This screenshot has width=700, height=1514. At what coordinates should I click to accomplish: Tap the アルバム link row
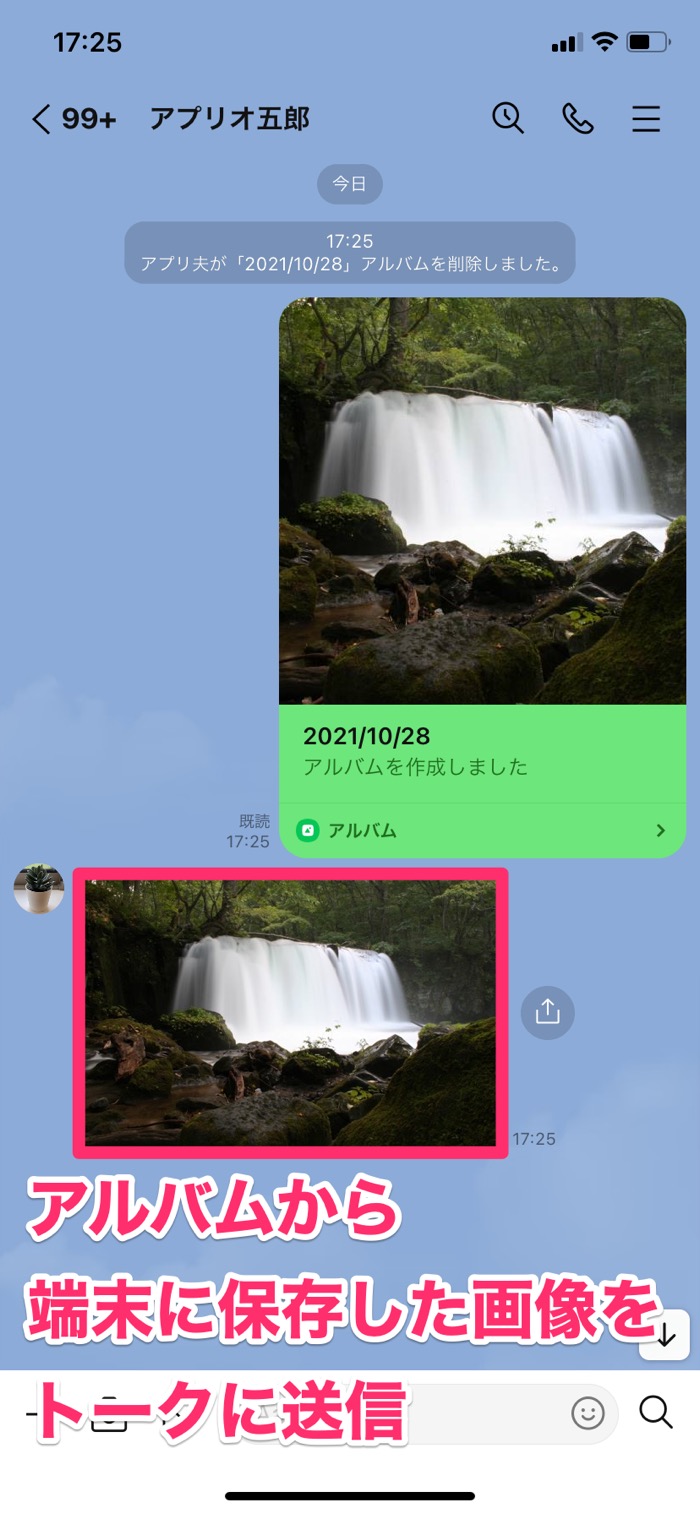coord(482,831)
